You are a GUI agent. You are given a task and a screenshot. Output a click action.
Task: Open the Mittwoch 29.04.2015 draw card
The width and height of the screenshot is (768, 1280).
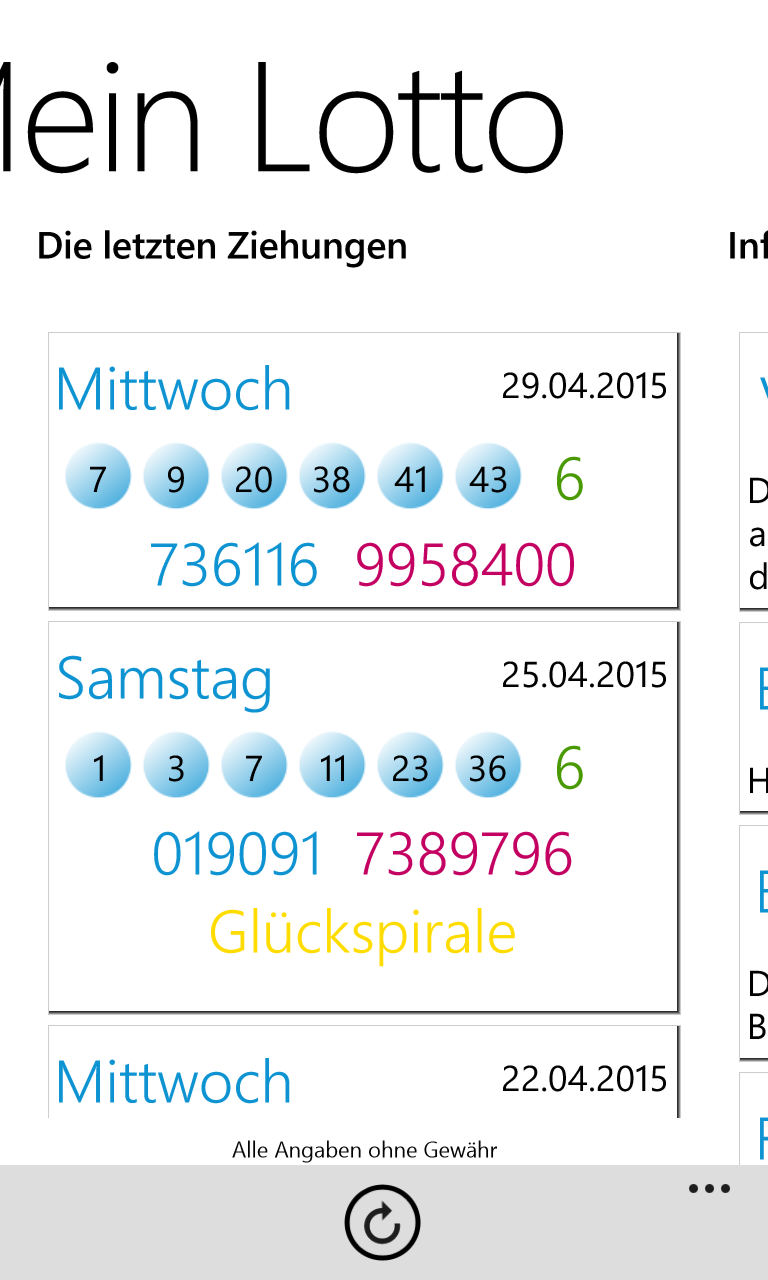pyautogui.click(x=364, y=470)
